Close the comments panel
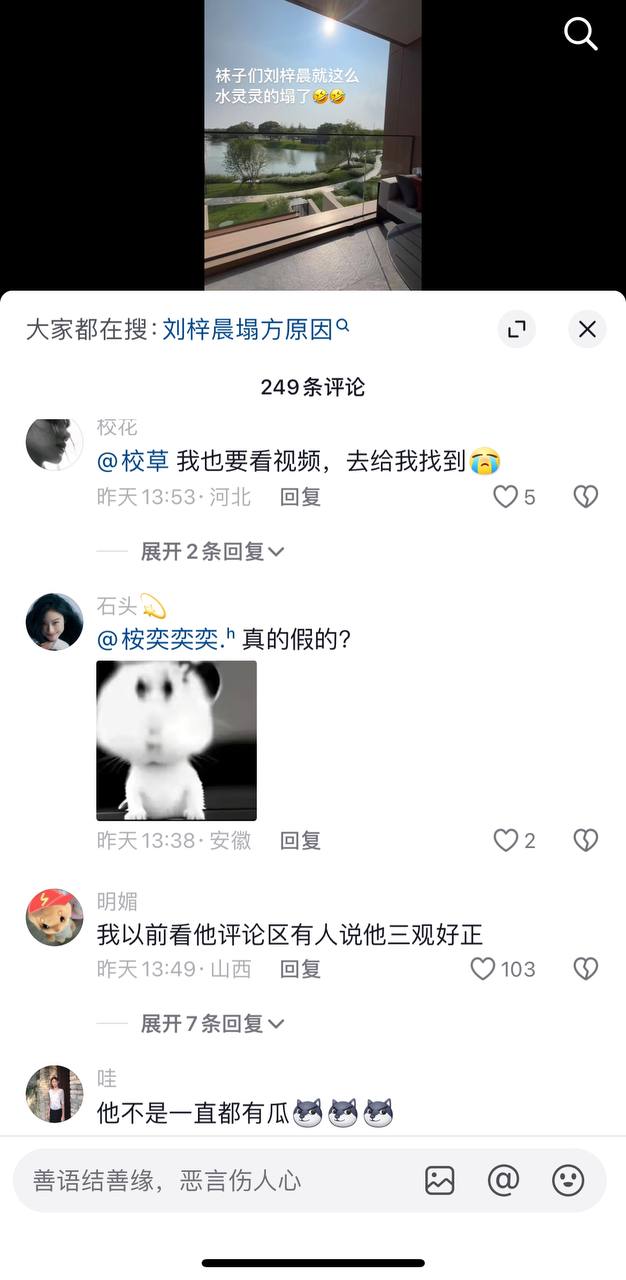Image resolution: width=626 pixels, height=1280 pixels. 587,329
